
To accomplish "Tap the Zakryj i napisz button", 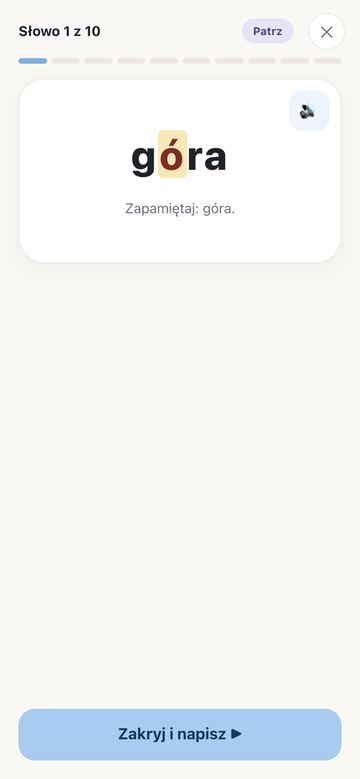I will pyautogui.click(x=180, y=734).
